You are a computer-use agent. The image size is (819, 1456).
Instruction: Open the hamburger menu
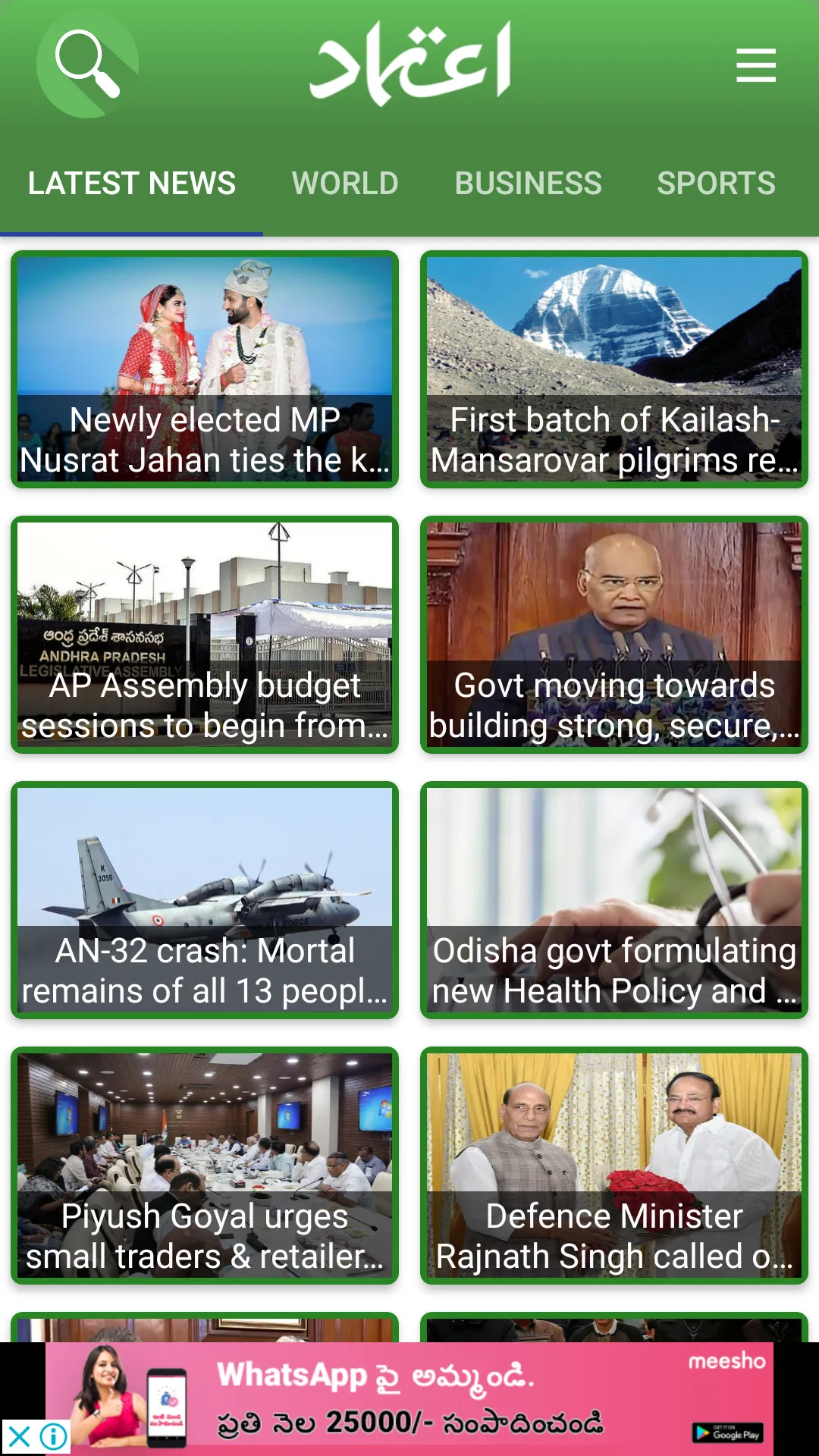point(756,65)
